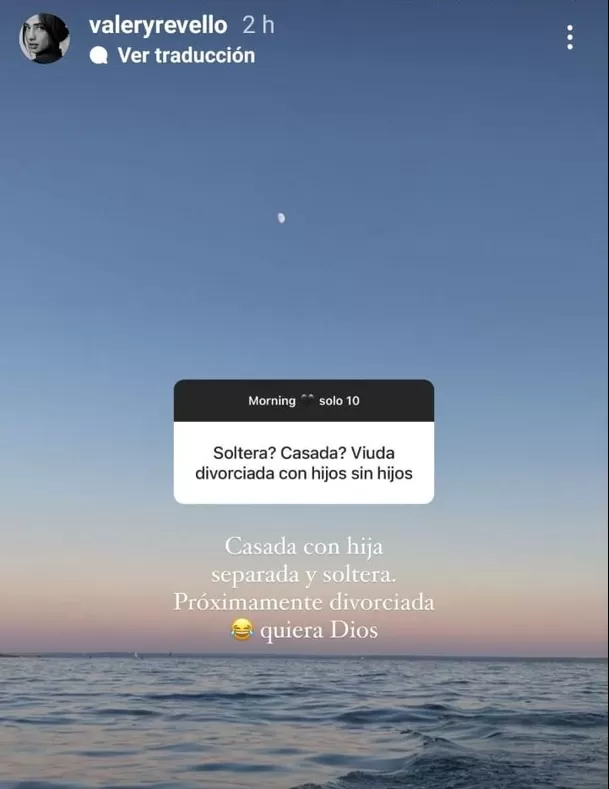Viewport: 609px width, 789px height.
Task: Tap the valeryrevello username
Action: (x=158, y=25)
